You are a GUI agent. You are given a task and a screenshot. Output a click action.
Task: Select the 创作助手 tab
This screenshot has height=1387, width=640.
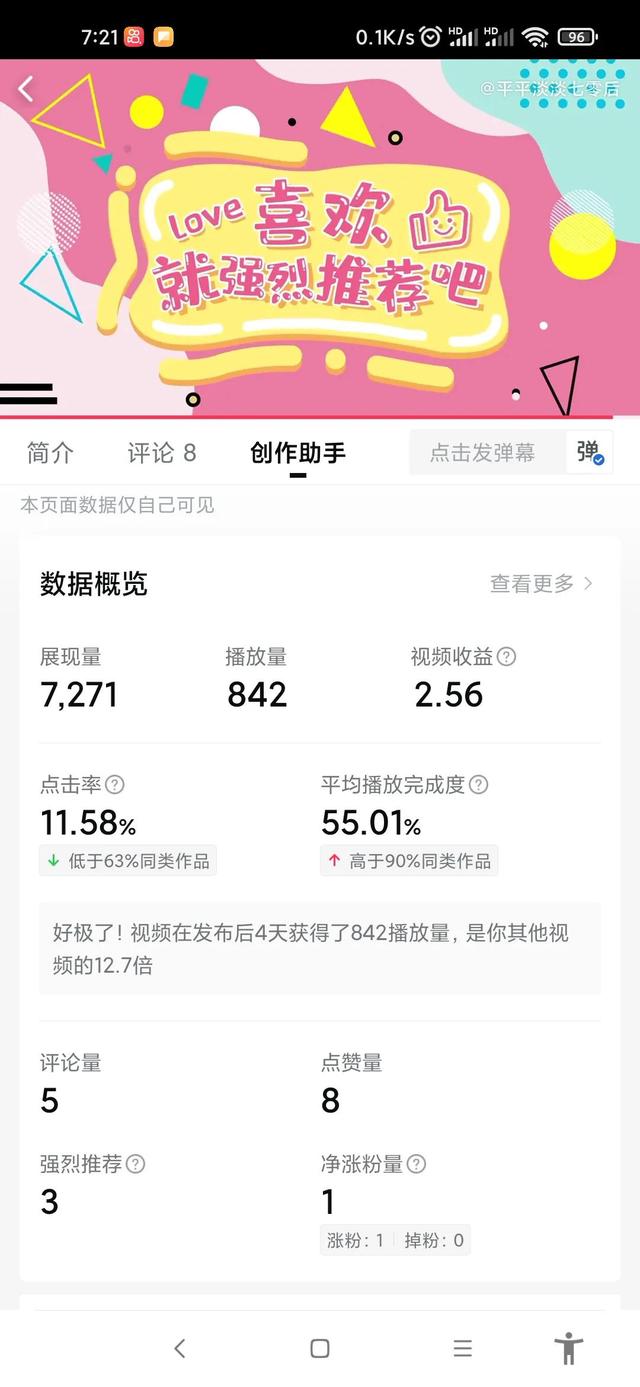tap(298, 453)
